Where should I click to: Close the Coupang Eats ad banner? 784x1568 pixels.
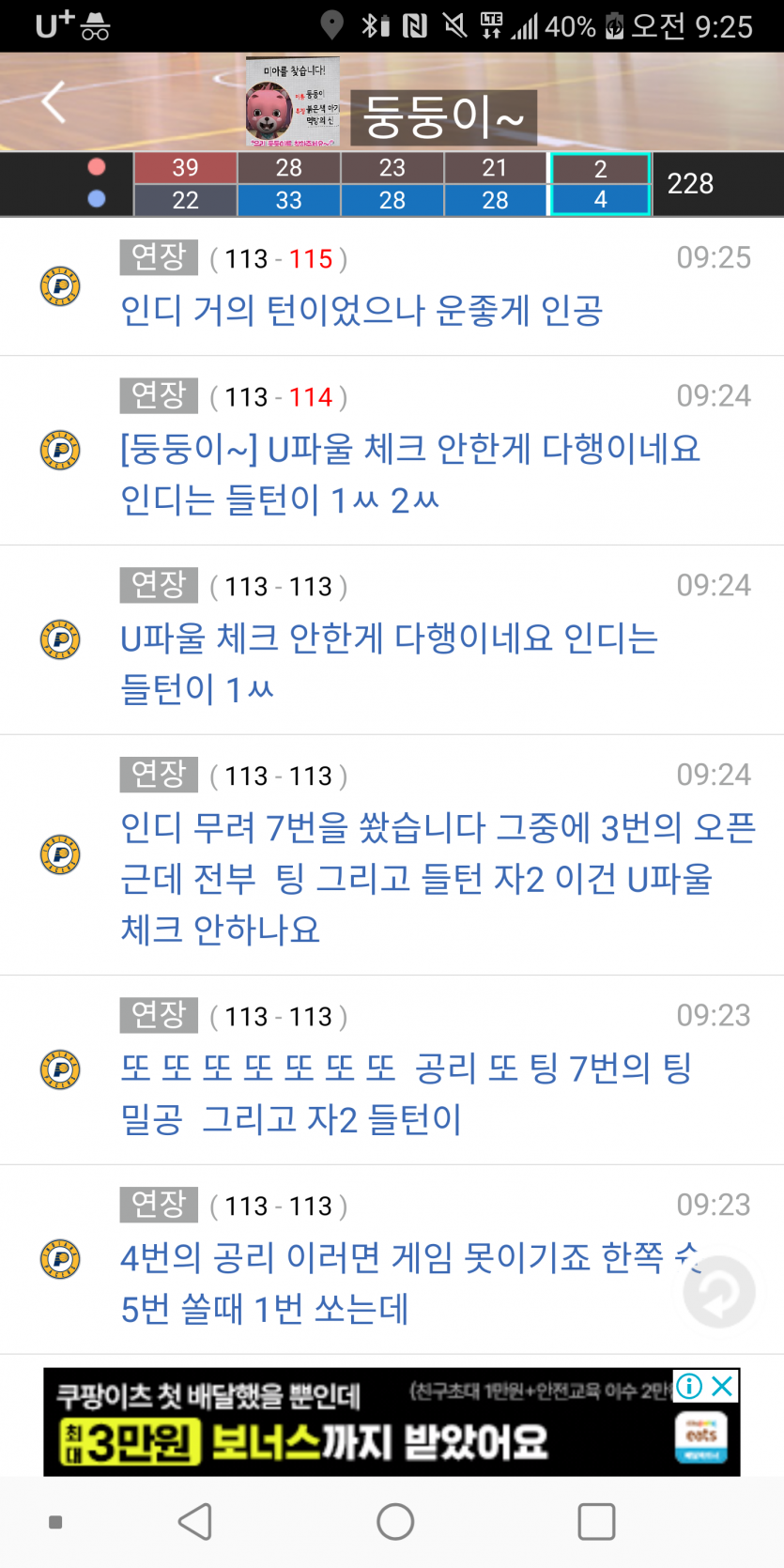[722, 1386]
